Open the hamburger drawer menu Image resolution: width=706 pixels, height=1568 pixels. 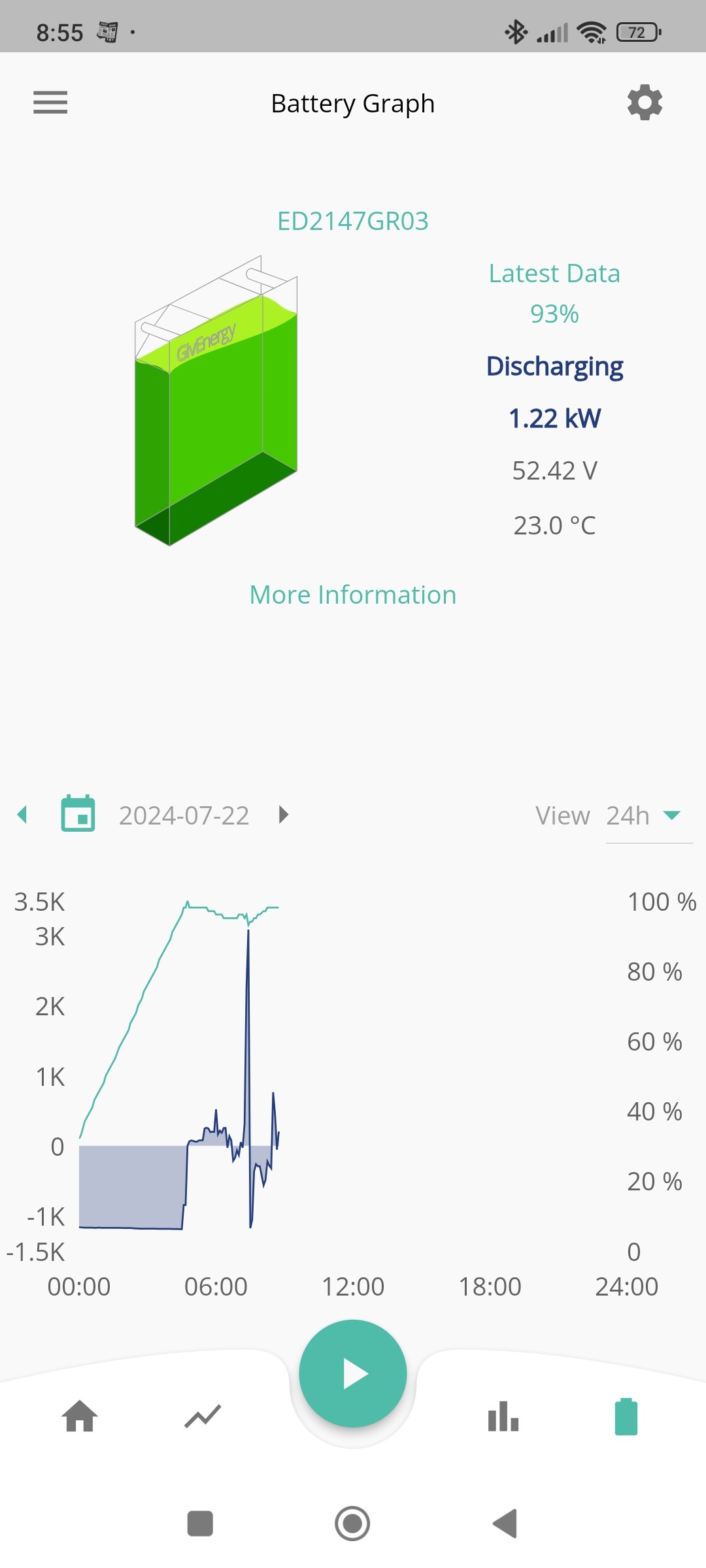(x=50, y=103)
